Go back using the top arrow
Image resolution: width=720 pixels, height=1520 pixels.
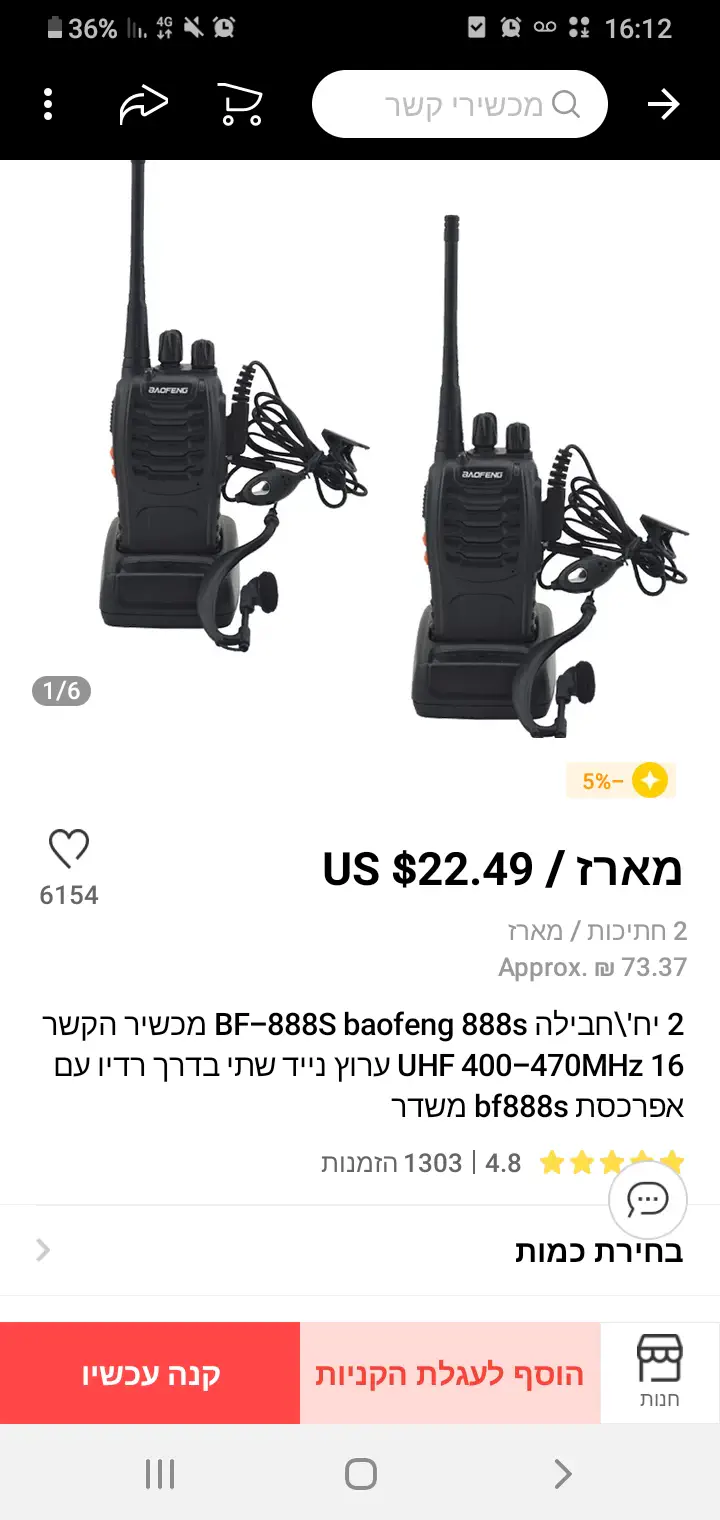663,104
